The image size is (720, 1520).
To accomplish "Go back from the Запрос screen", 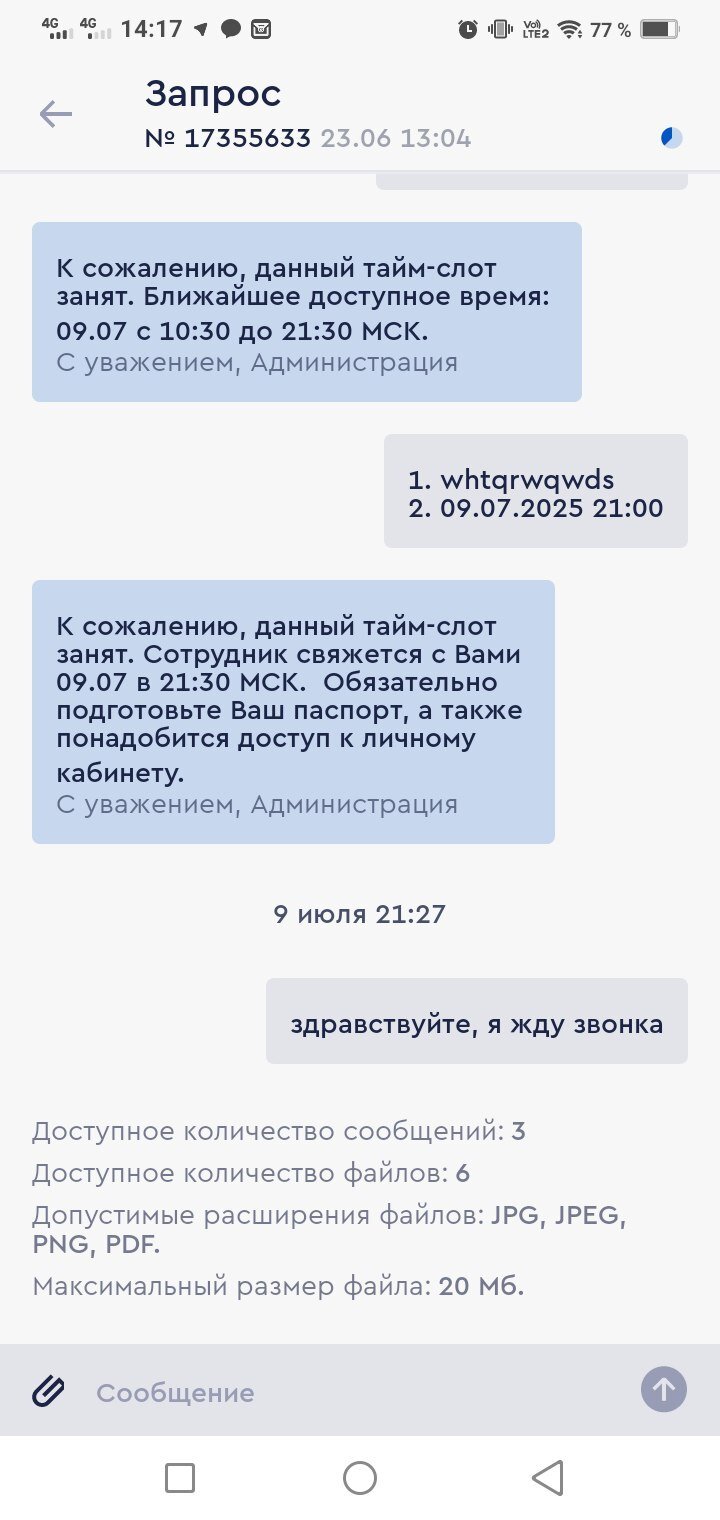I will point(56,114).
